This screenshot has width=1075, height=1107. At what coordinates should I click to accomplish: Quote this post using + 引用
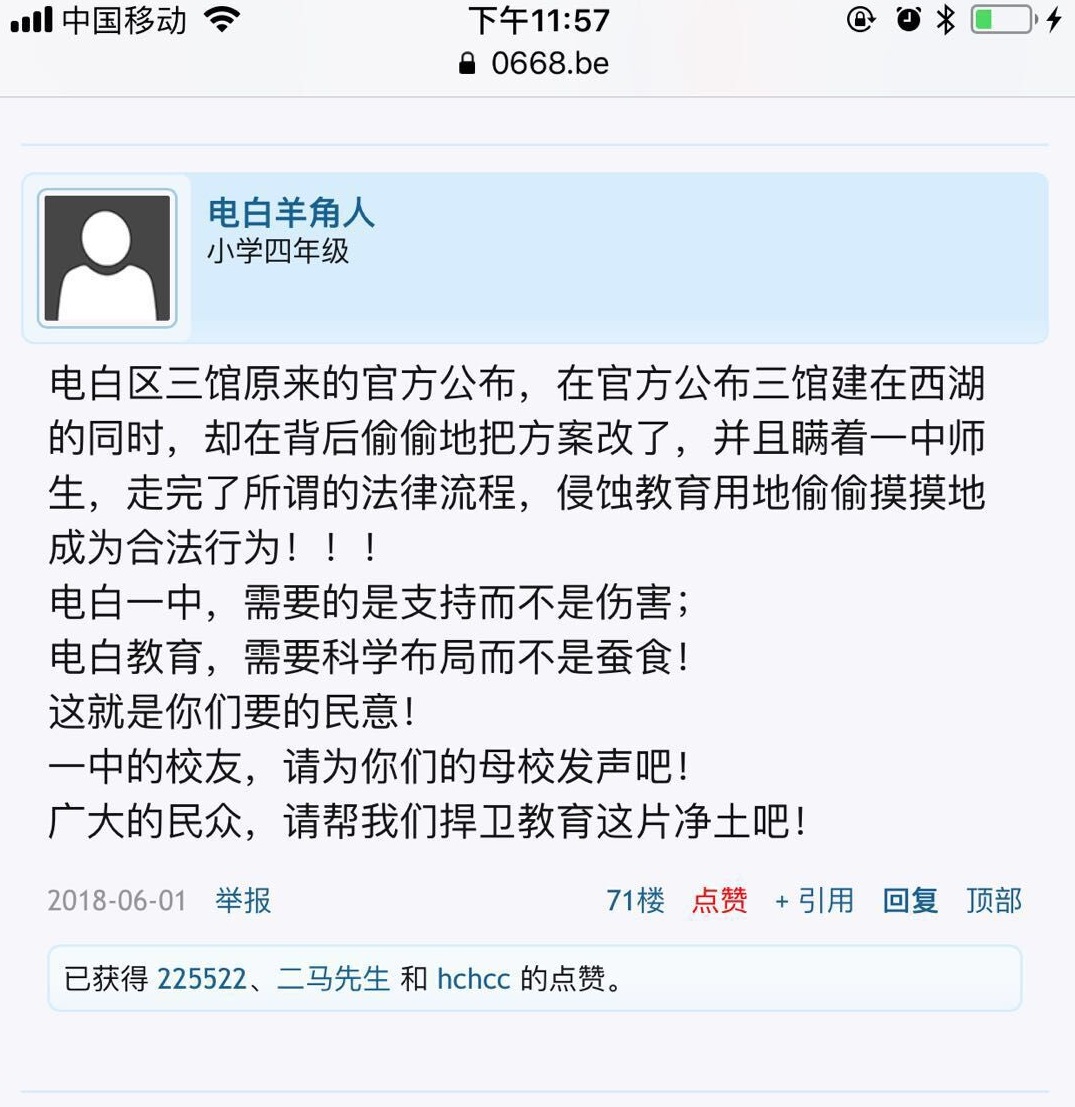point(814,900)
